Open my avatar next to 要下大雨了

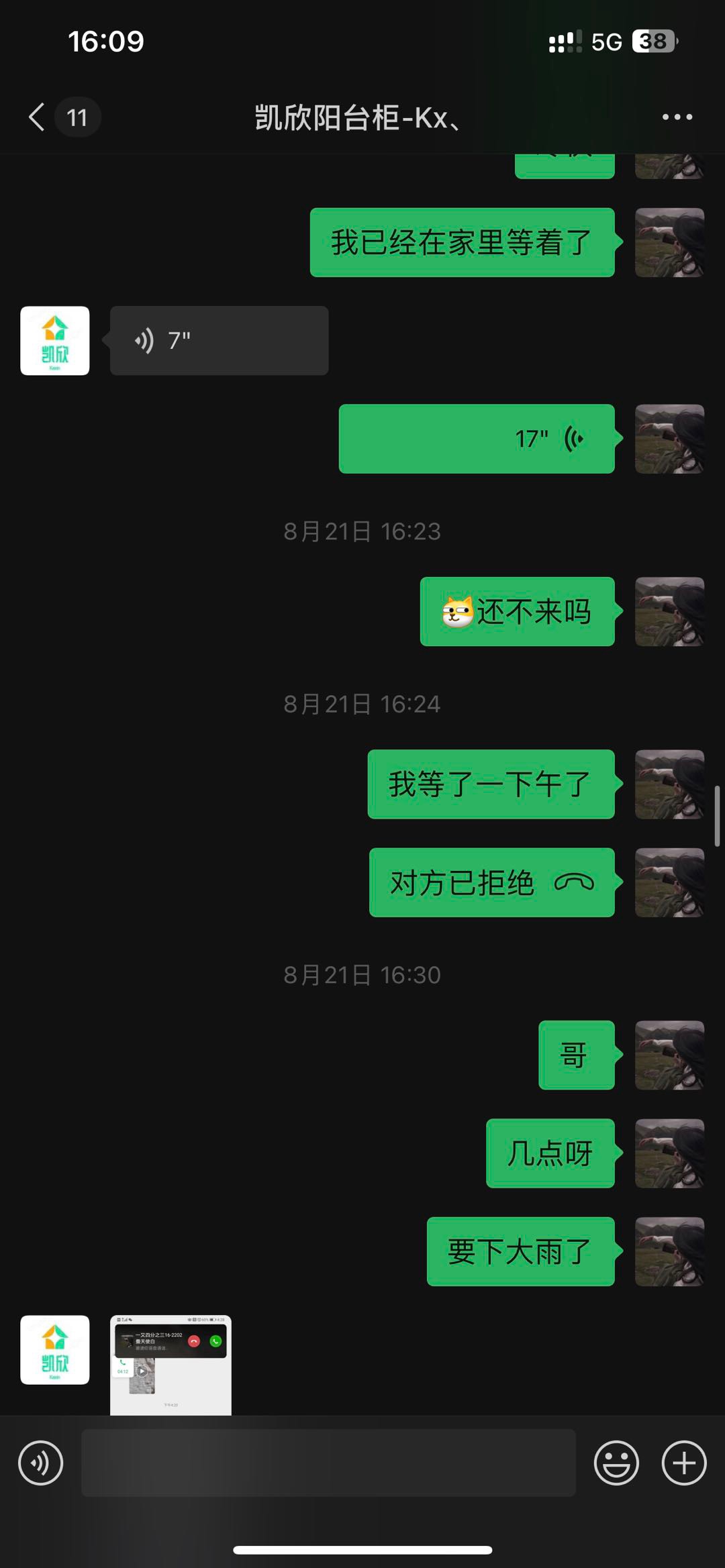pos(669,1251)
